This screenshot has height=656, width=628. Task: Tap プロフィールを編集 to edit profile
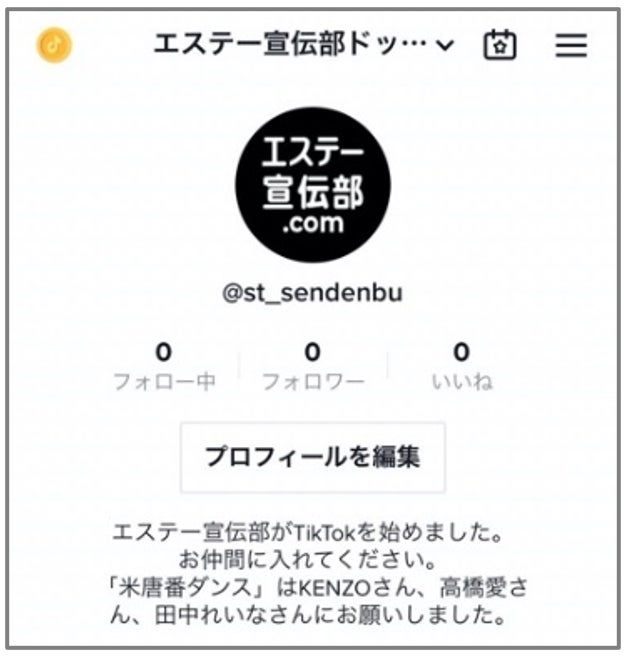click(313, 457)
